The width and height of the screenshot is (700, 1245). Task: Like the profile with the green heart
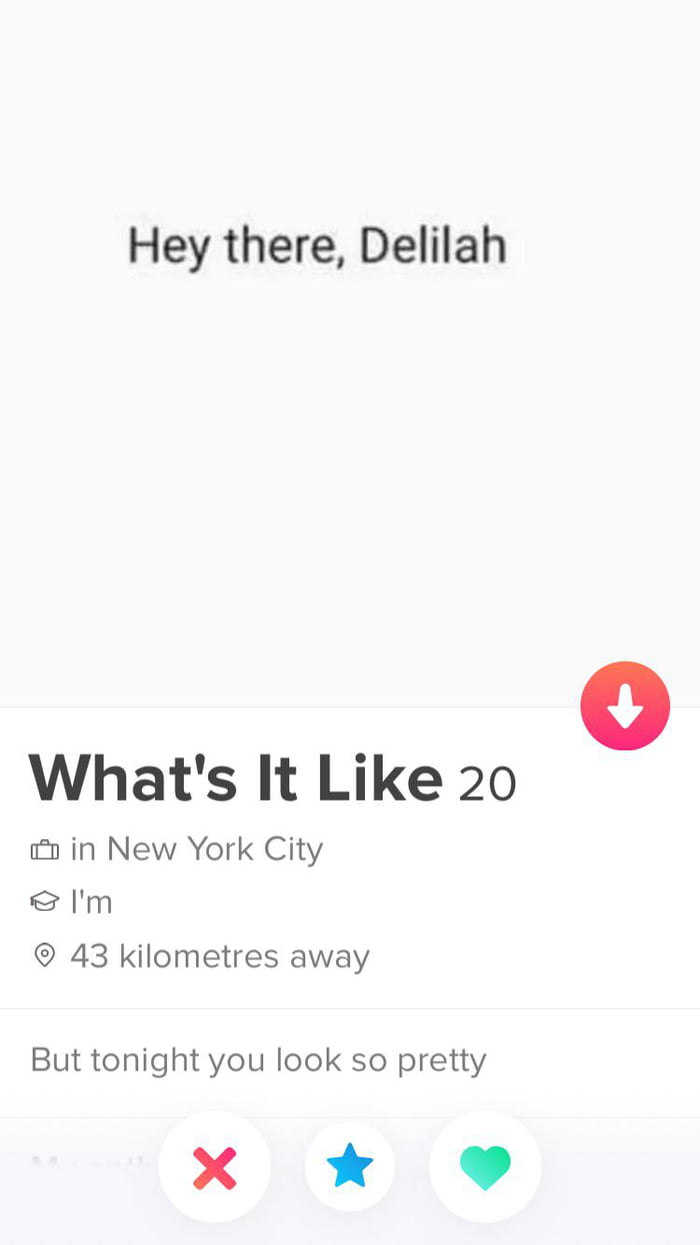click(485, 1167)
